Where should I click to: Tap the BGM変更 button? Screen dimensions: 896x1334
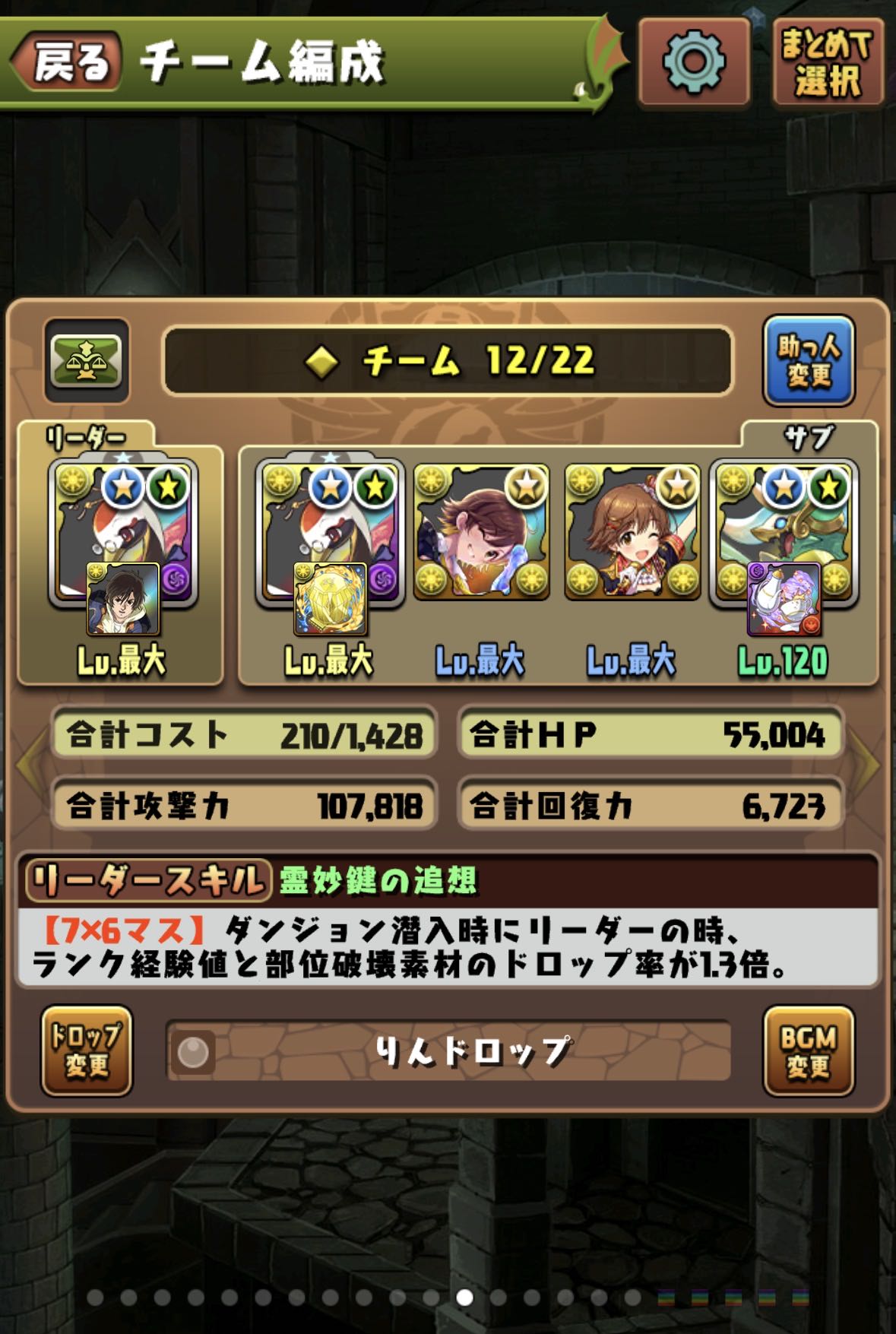click(x=809, y=1050)
